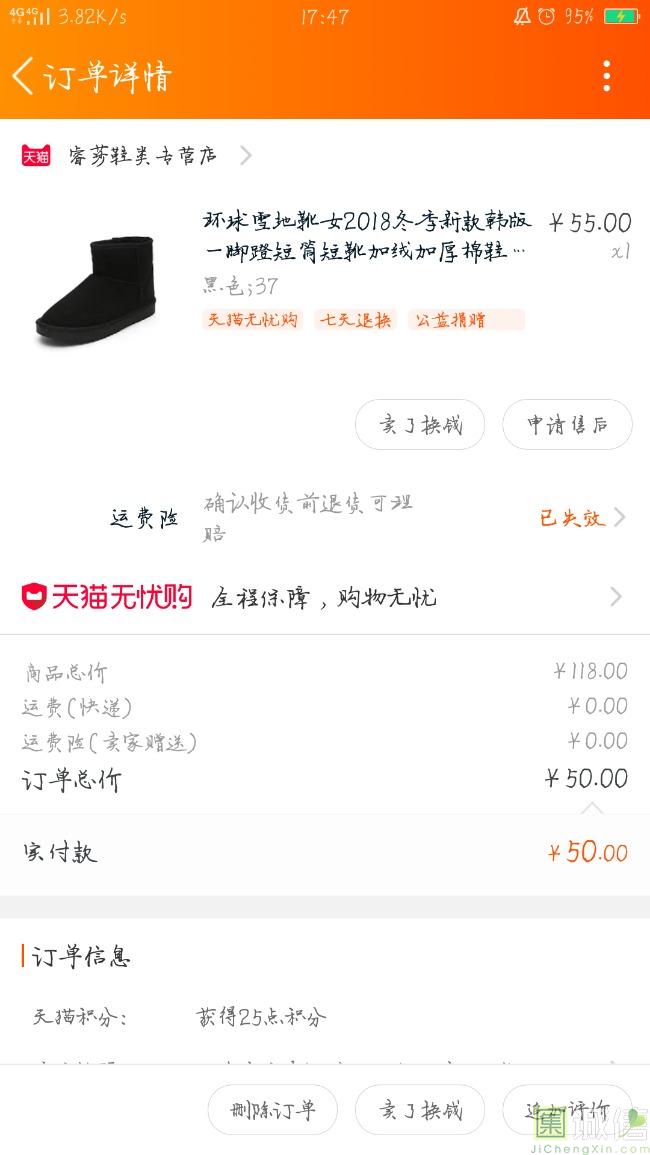Tap the 追加评价 button

pyautogui.click(x=567, y=1109)
